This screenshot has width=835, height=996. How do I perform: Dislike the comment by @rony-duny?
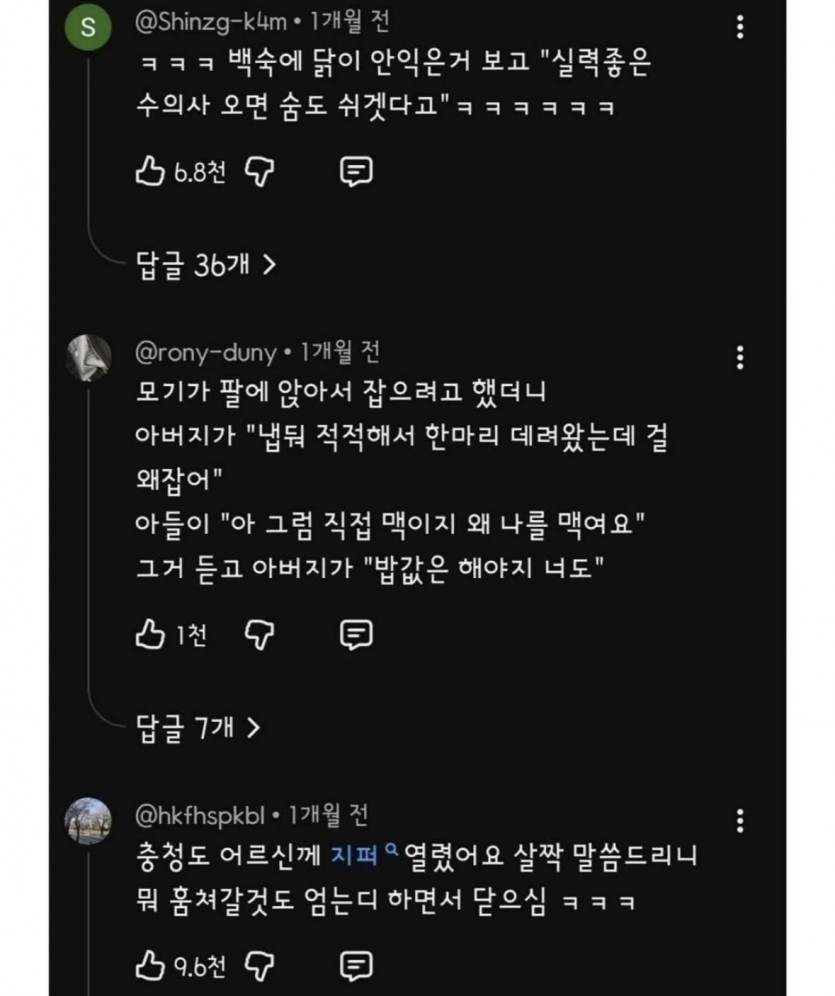click(260, 633)
